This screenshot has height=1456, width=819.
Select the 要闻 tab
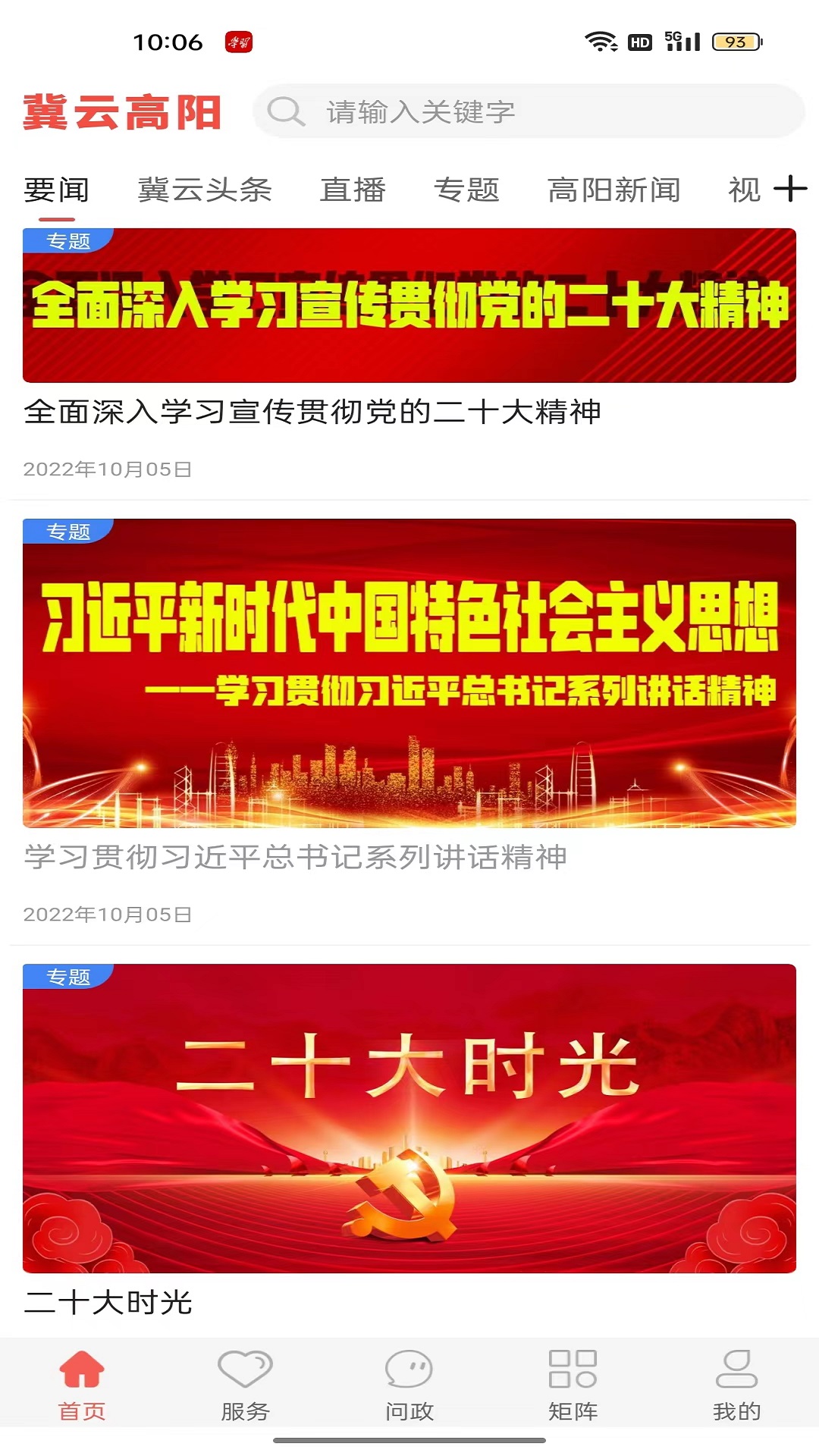click(57, 190)
